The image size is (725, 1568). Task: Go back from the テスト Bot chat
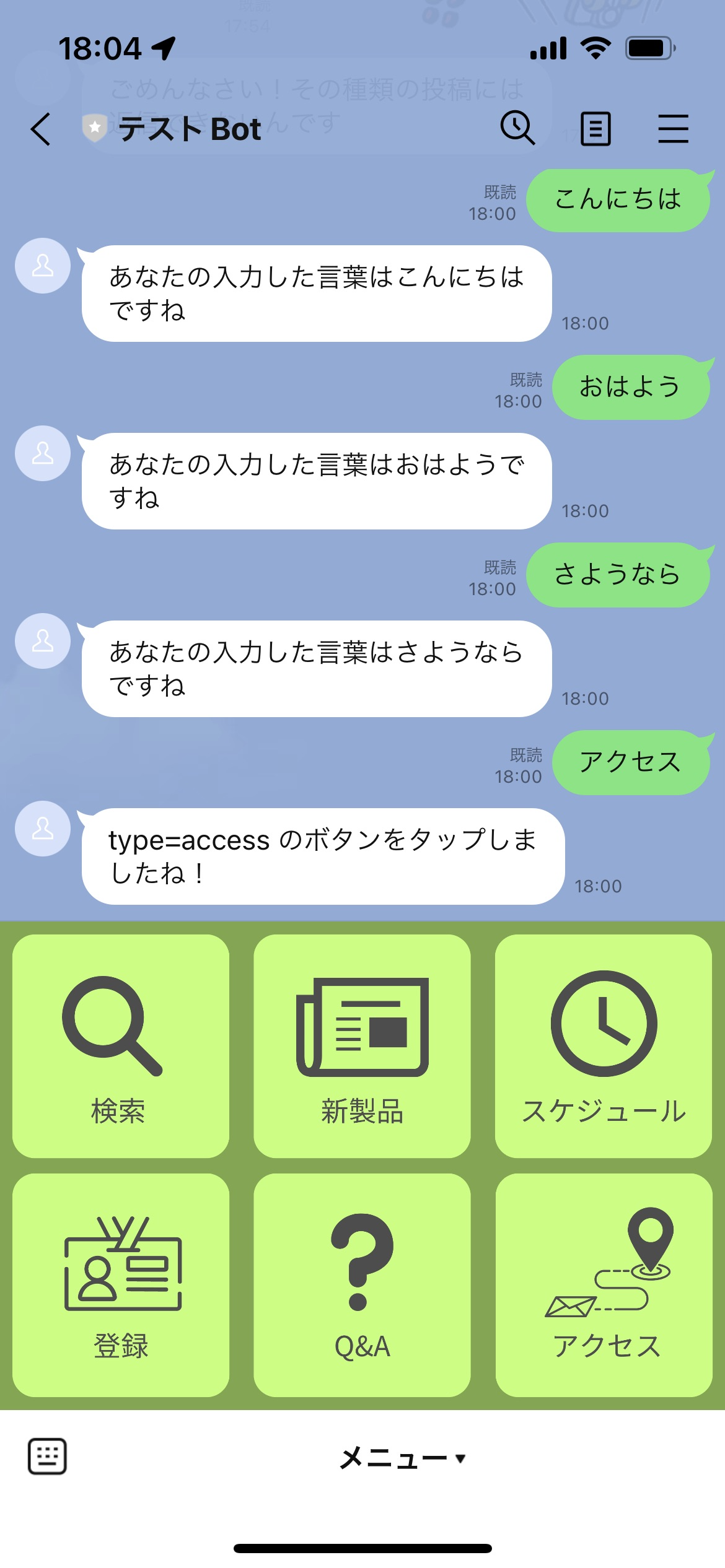[41, 129]
